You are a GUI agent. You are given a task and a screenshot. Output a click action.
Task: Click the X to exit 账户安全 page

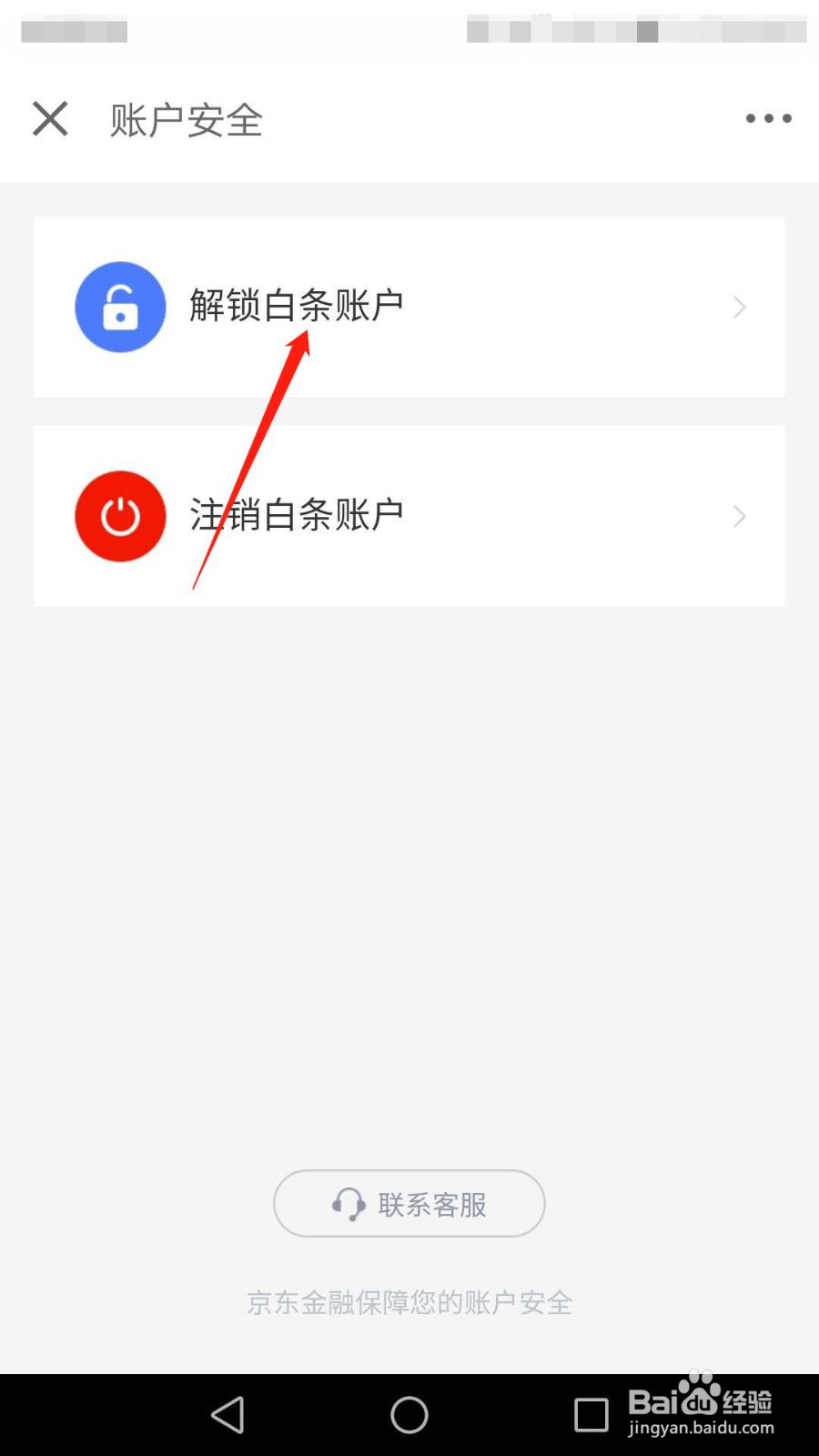click(50, 118)
